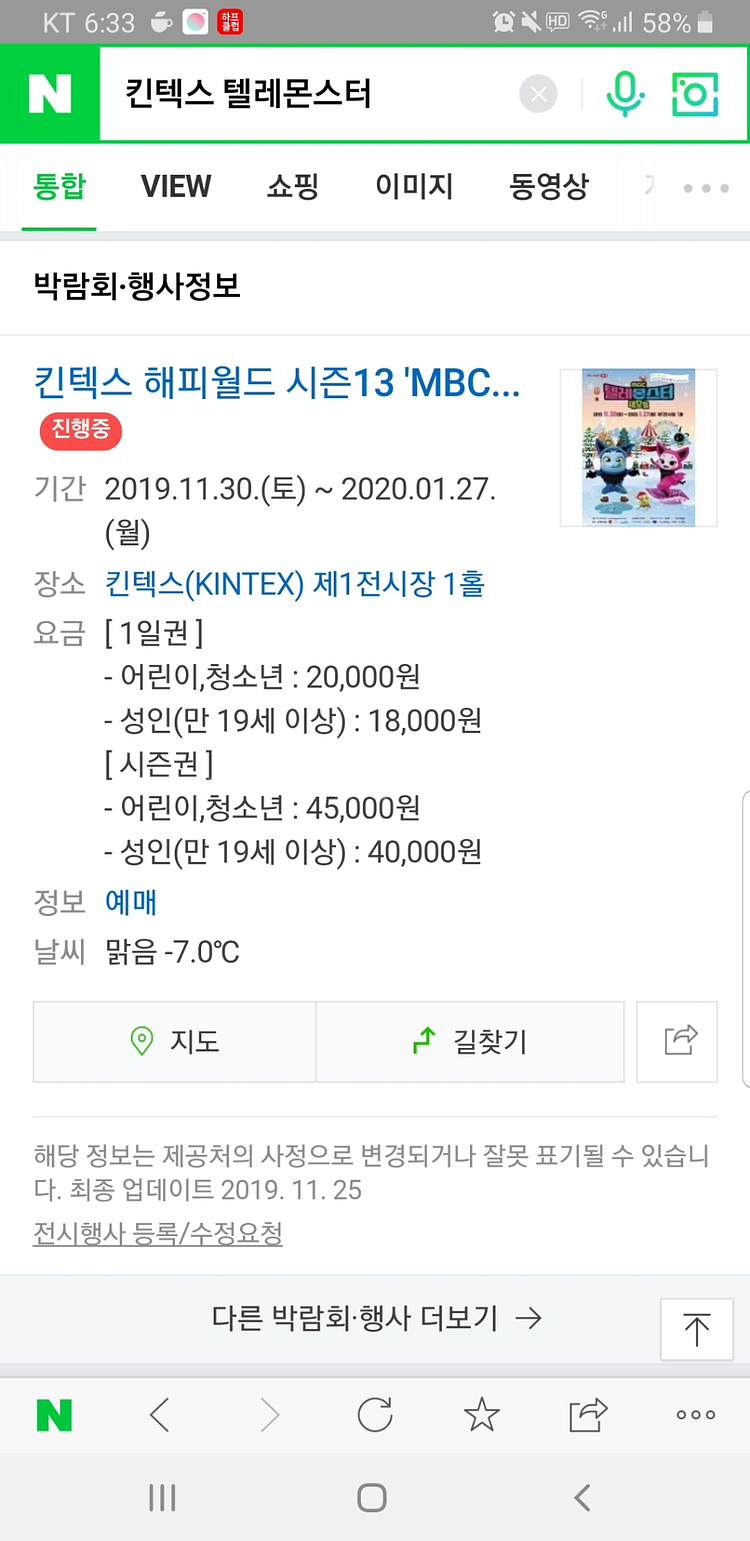Open the smart lens camera search
Image resolution: width=750 pixels, height=1541 pixels.
[695, 95]
